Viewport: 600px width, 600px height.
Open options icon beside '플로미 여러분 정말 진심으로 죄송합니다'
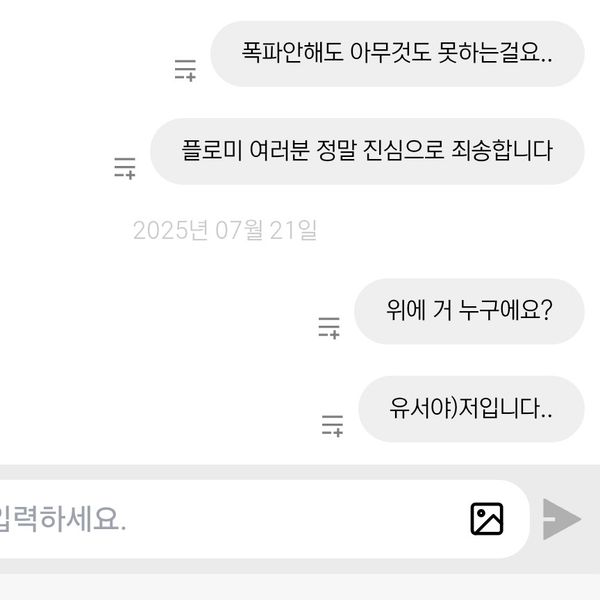(125, 167)
